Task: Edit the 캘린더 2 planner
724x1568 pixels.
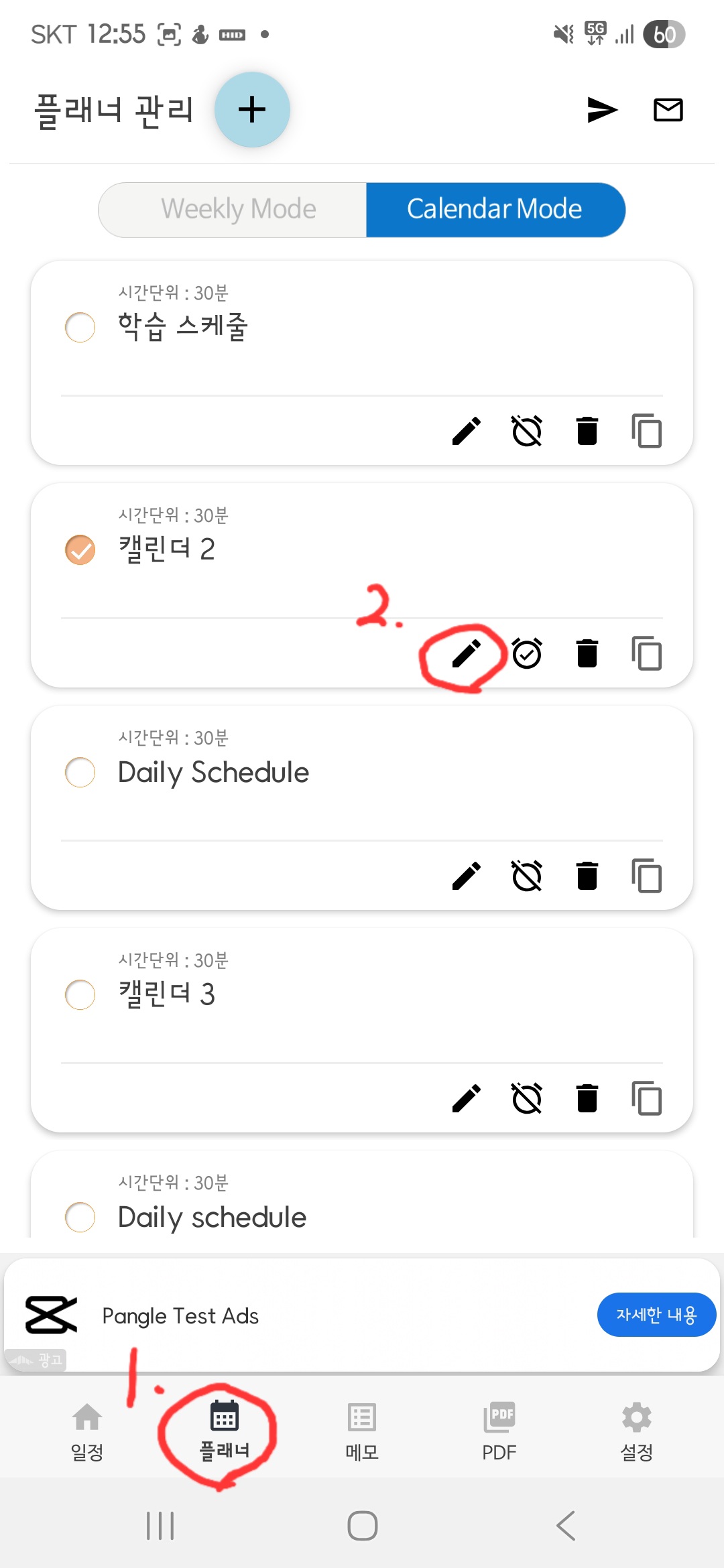Action: click(x=467, y=653)
